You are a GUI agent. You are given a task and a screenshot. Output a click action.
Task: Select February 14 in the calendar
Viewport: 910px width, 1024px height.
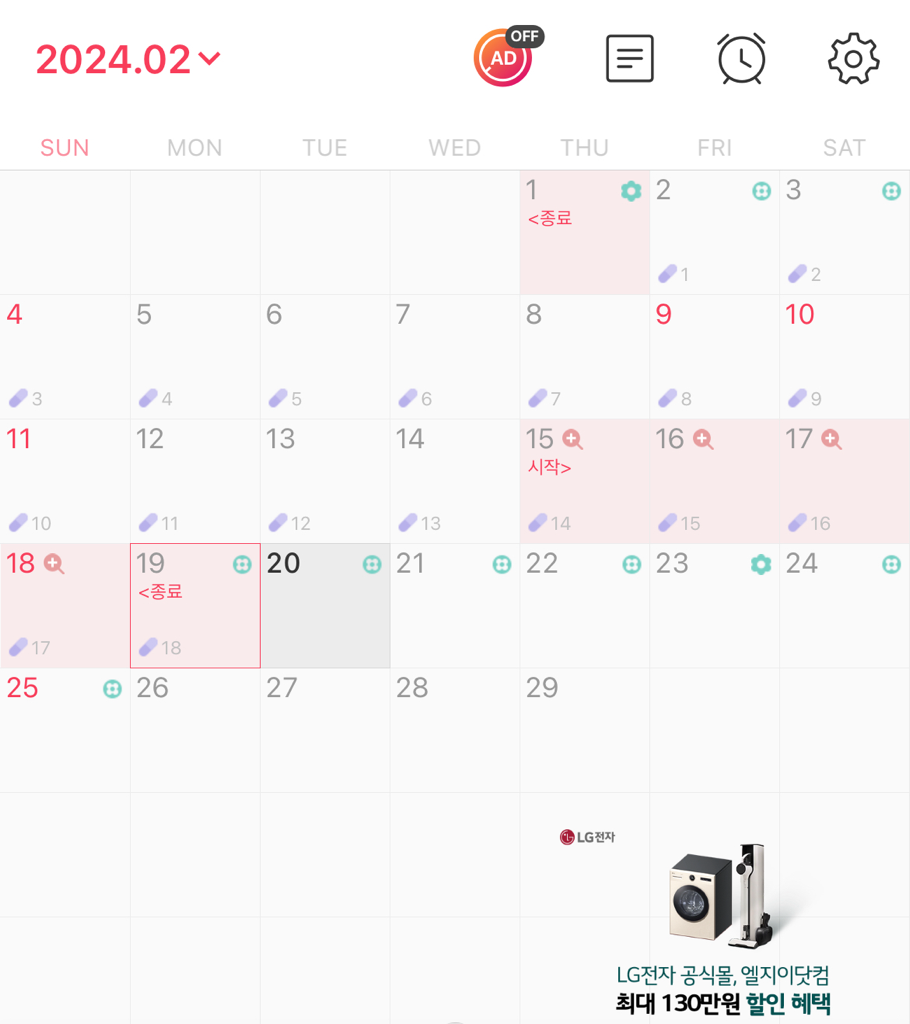[x=454, y=481]
